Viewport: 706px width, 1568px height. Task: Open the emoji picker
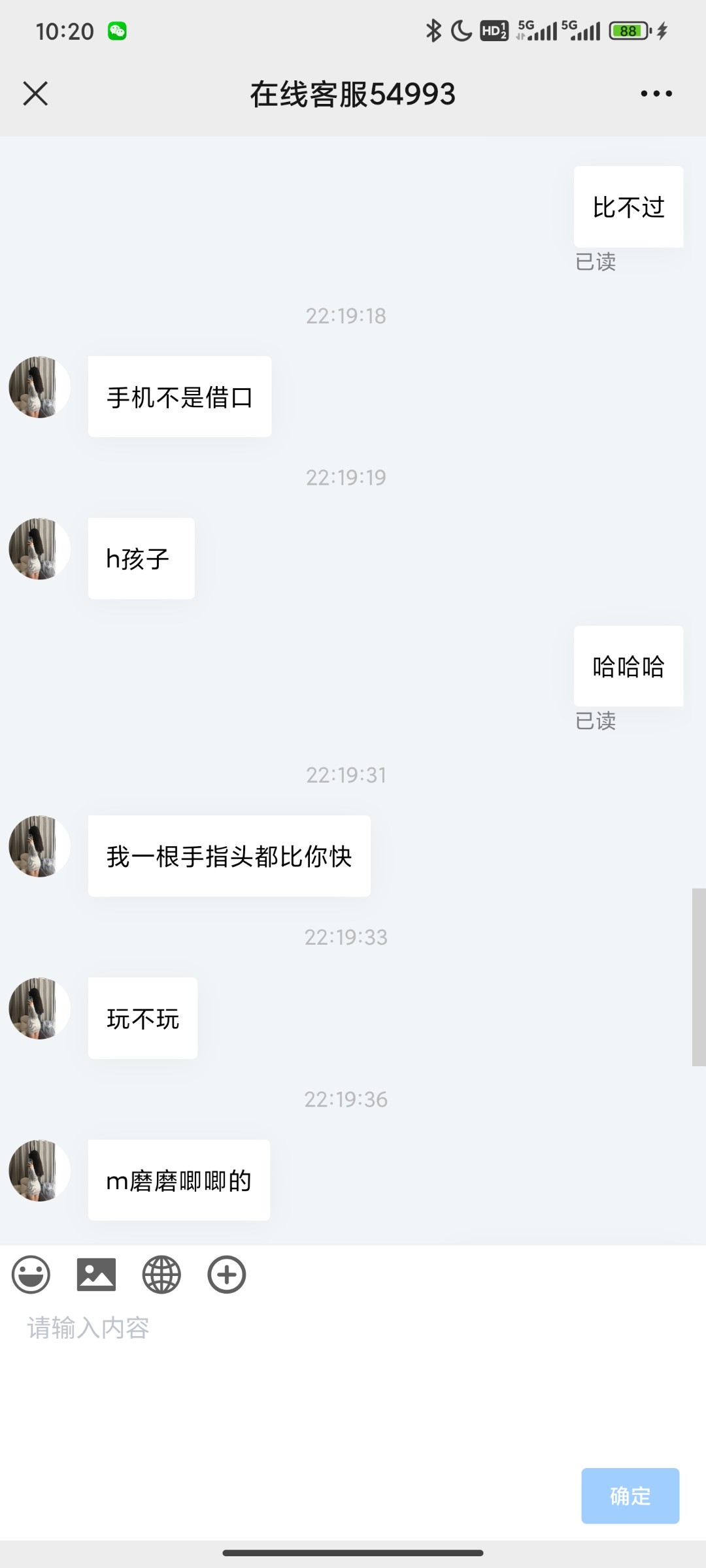click(31, 1273)
